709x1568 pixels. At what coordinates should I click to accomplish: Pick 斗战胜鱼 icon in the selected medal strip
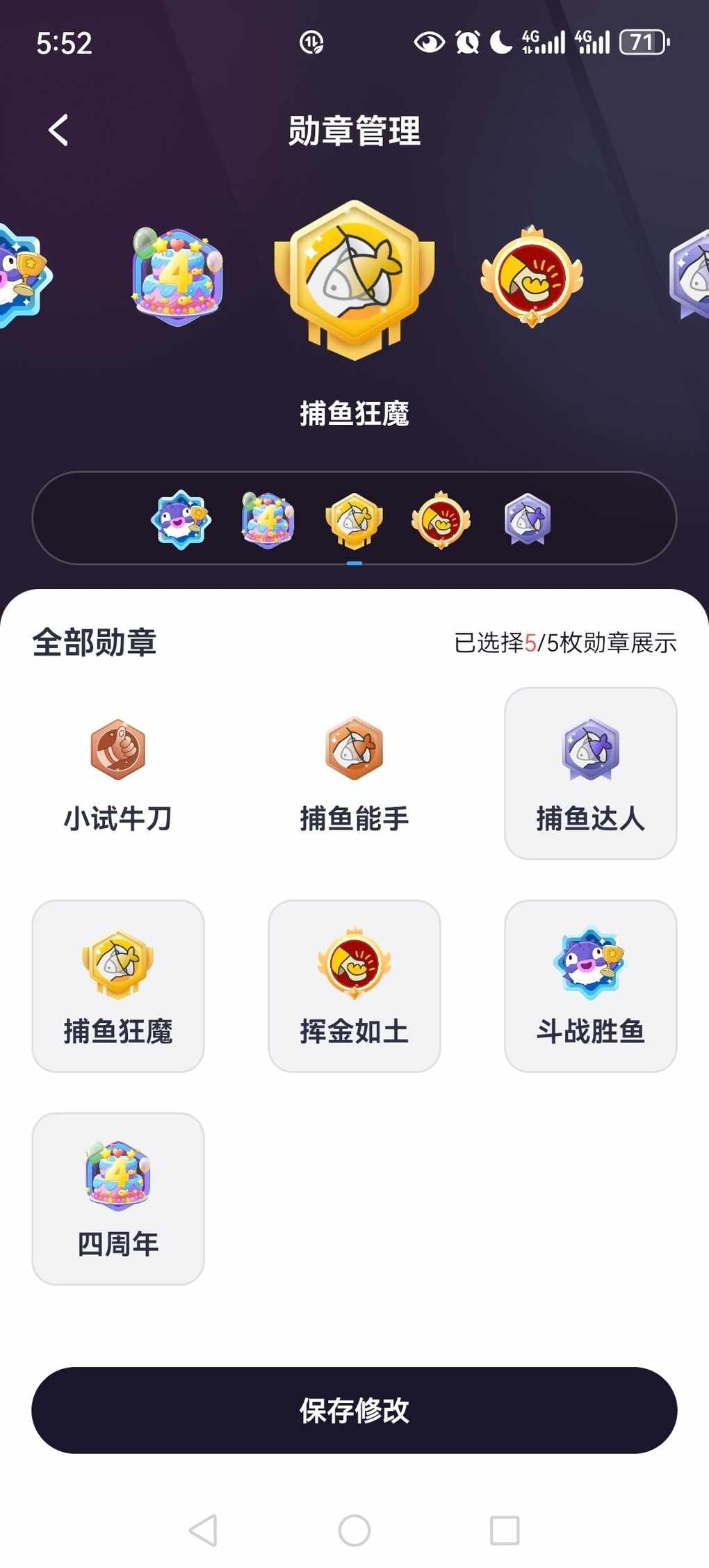(181, 519)
